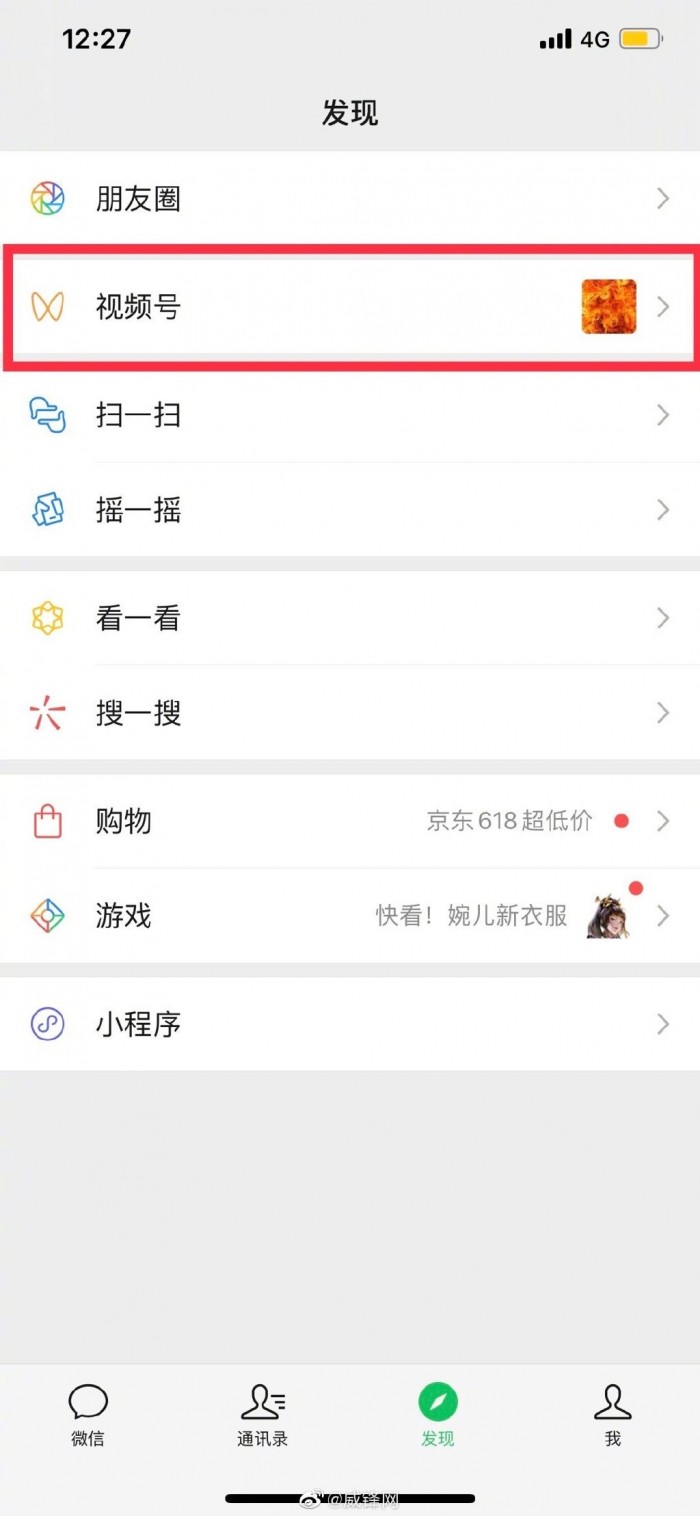Viewport: 700px width, 1516px height.
Task: Select the 发现 Discover tab
Action: click(438, 1415)
